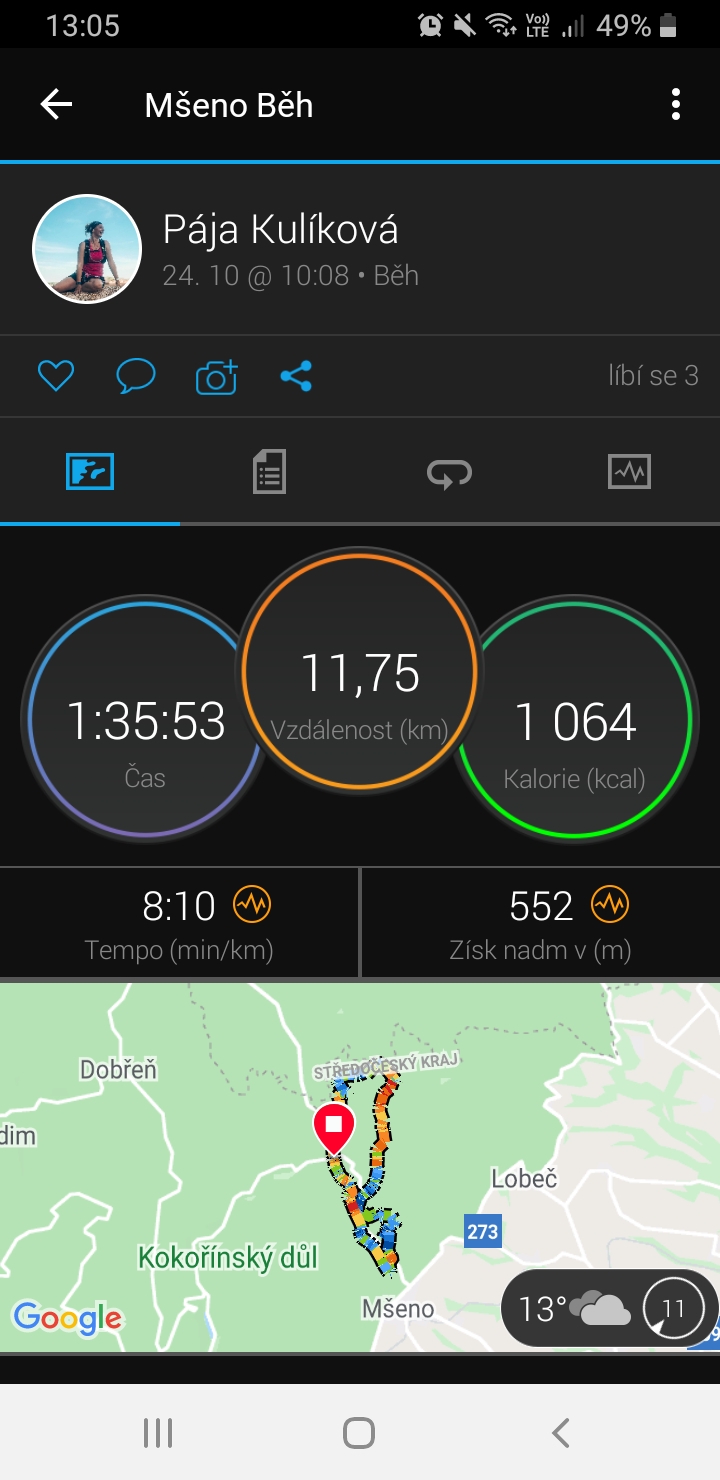720x1480 pixels.
Task: Open the route map of the run
Action: tap(360, 1167)
